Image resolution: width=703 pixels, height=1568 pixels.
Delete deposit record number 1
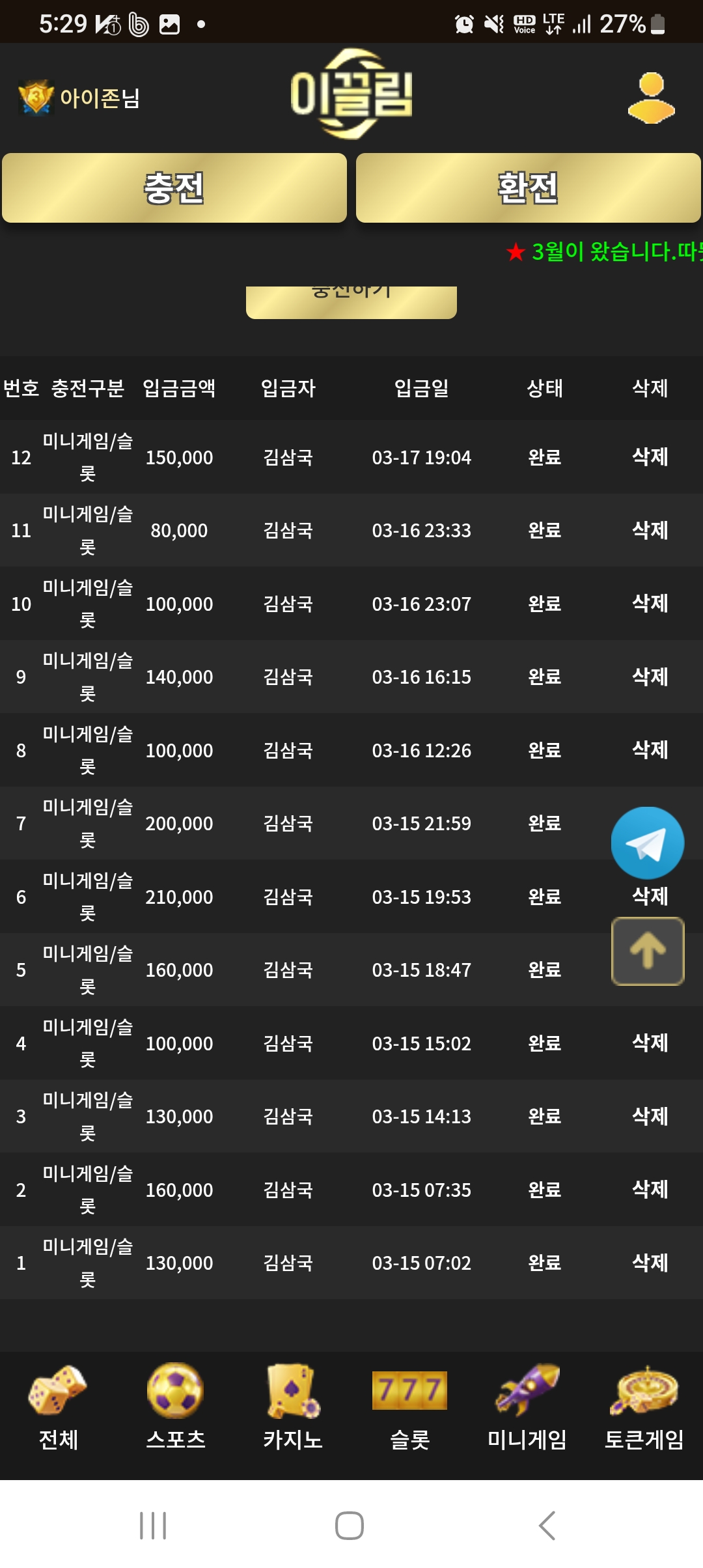coord(650,1263)
